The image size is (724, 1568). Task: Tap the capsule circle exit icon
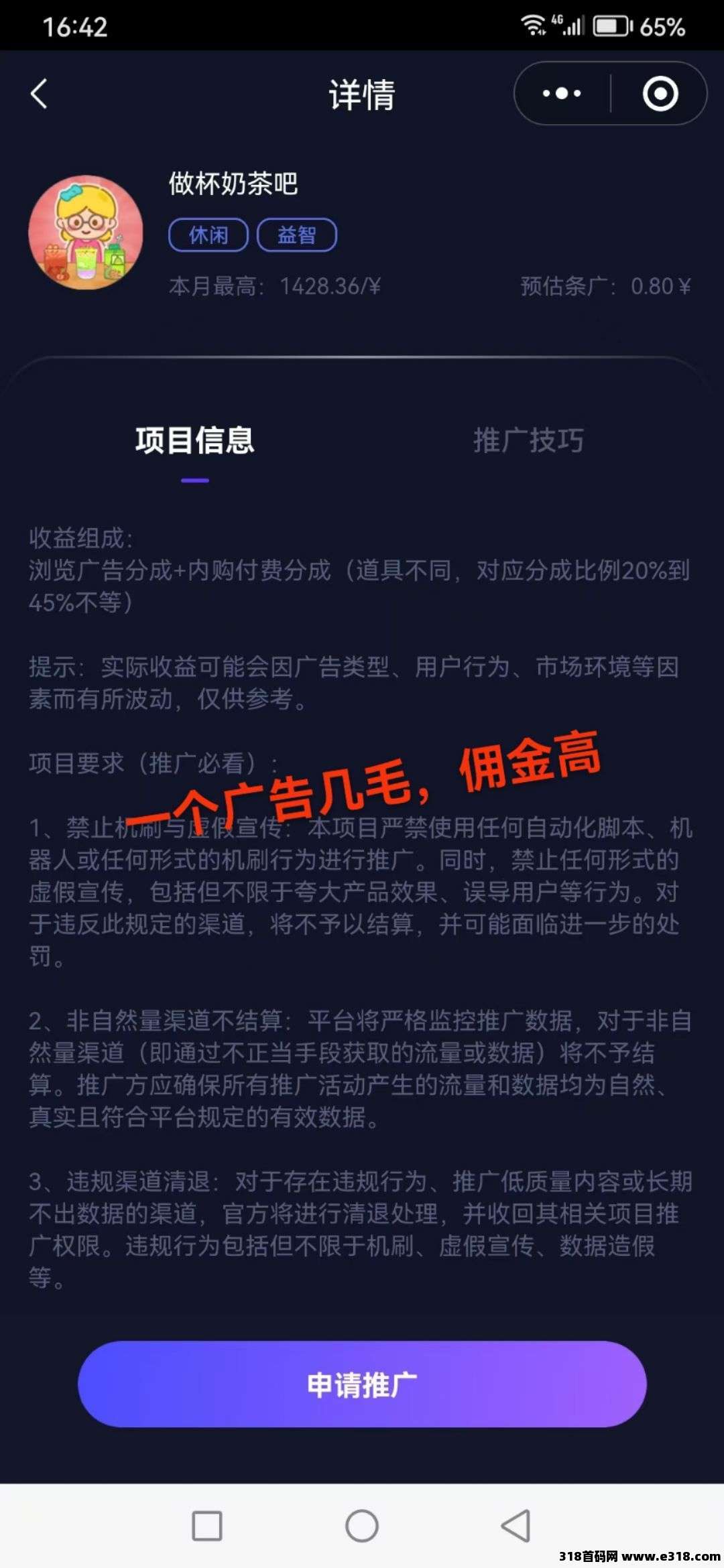click(x=659, y=94)
